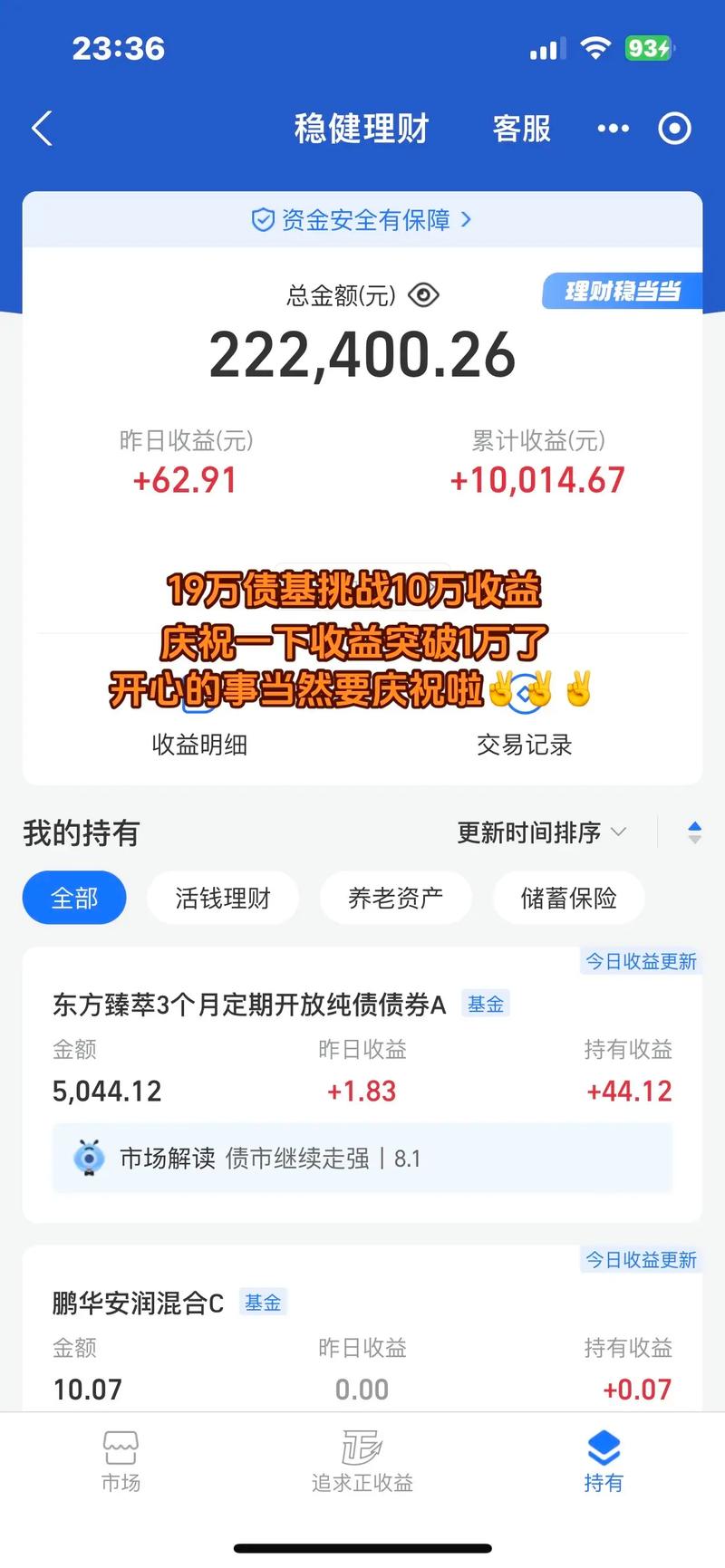Toggle the ascending/descending order arrows

[x=694, y=832]
